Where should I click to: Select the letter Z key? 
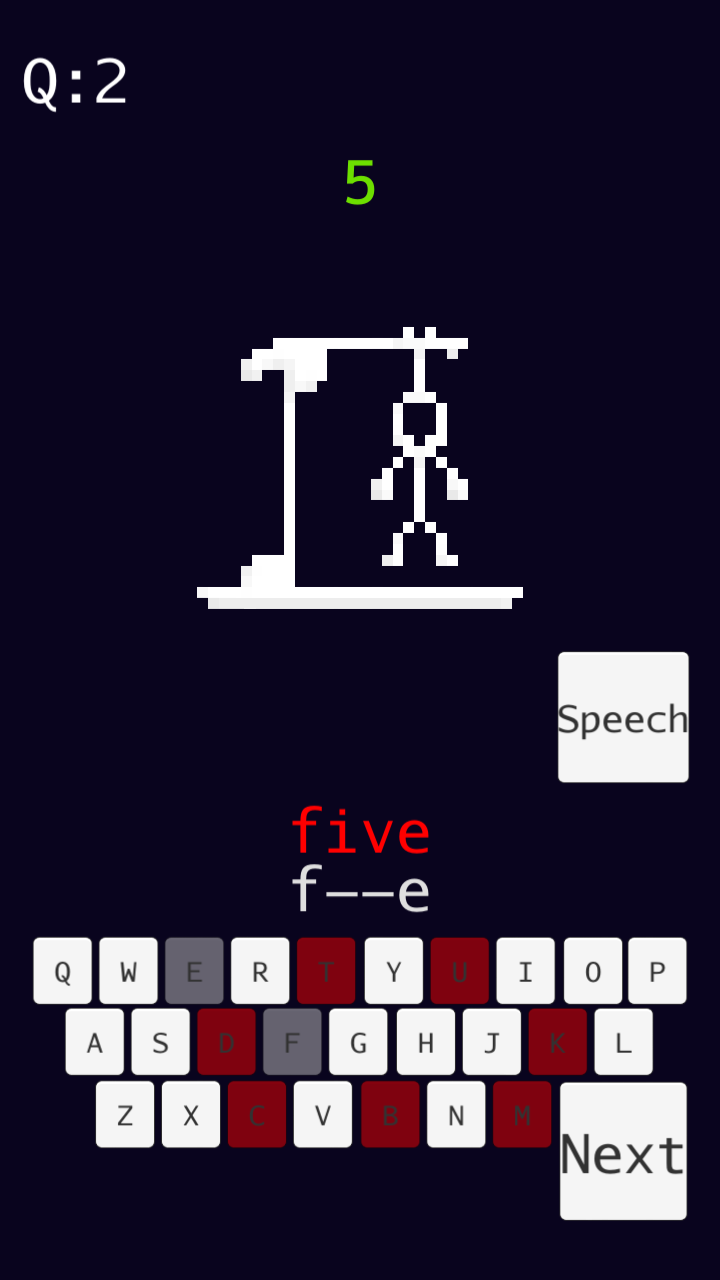click(125, 1114)
